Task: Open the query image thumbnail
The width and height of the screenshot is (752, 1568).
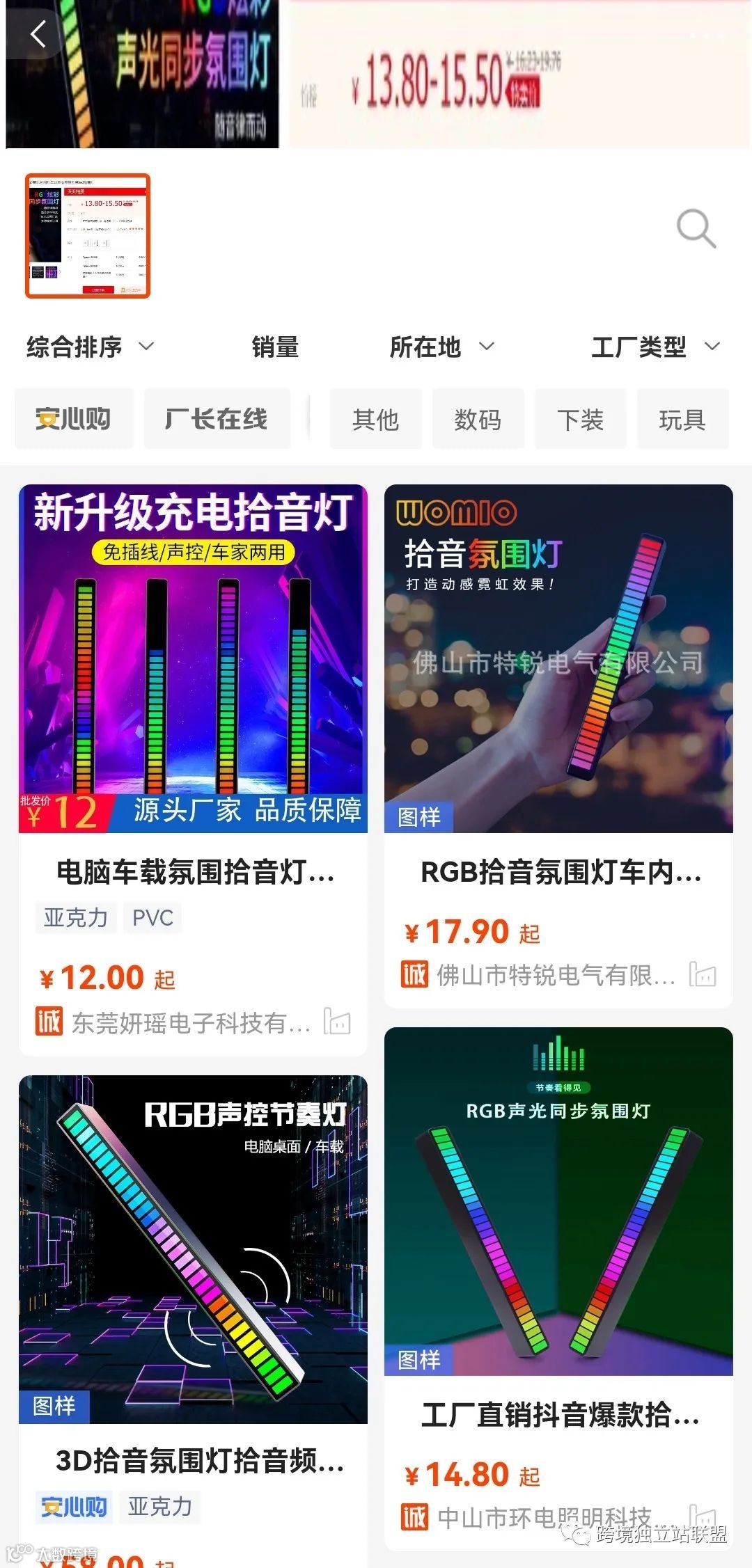Action: pos(88,236)
